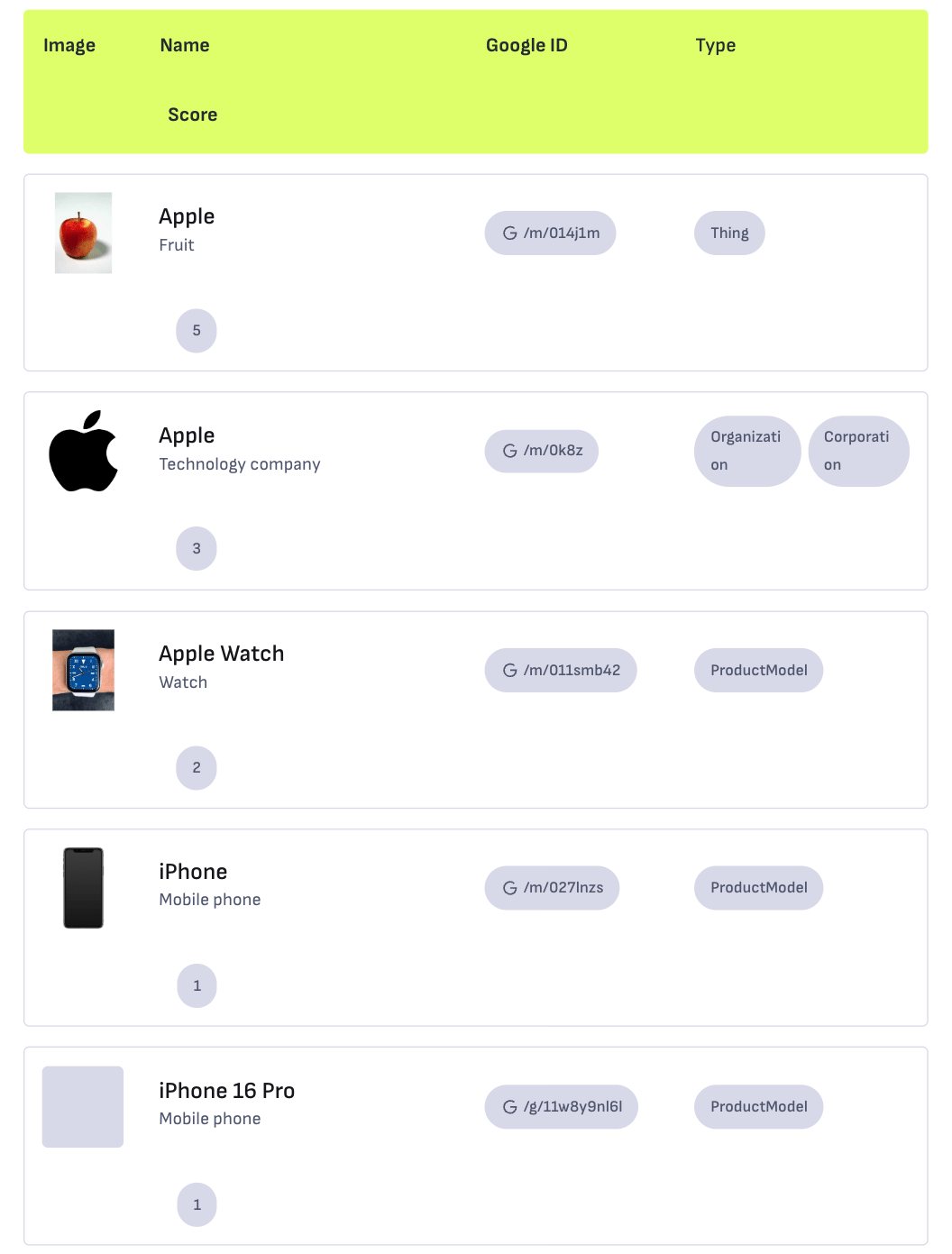Open Google ID chip /m/027lnzs
The height and width of the screenshot is (1254, 952).
[x=552, y=888]
